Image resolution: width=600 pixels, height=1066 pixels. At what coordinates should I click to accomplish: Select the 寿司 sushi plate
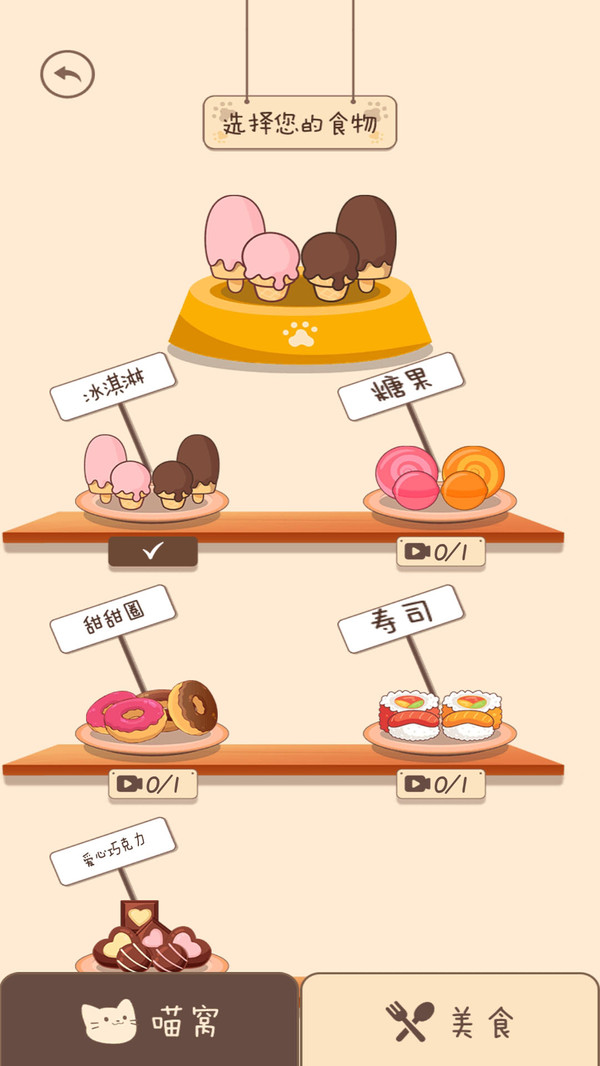point(440,718)
